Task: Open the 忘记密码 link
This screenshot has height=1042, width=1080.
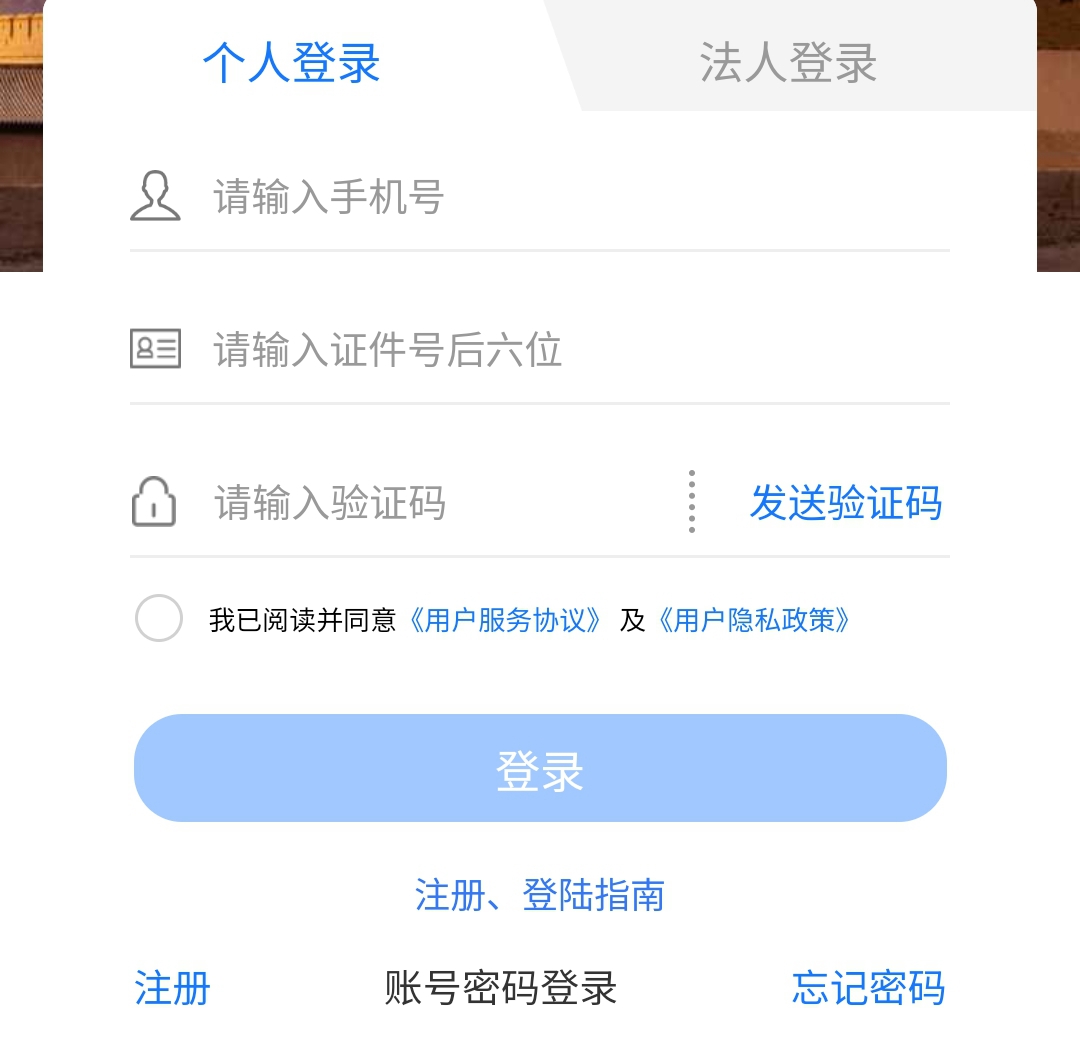Action: (868, 988)
